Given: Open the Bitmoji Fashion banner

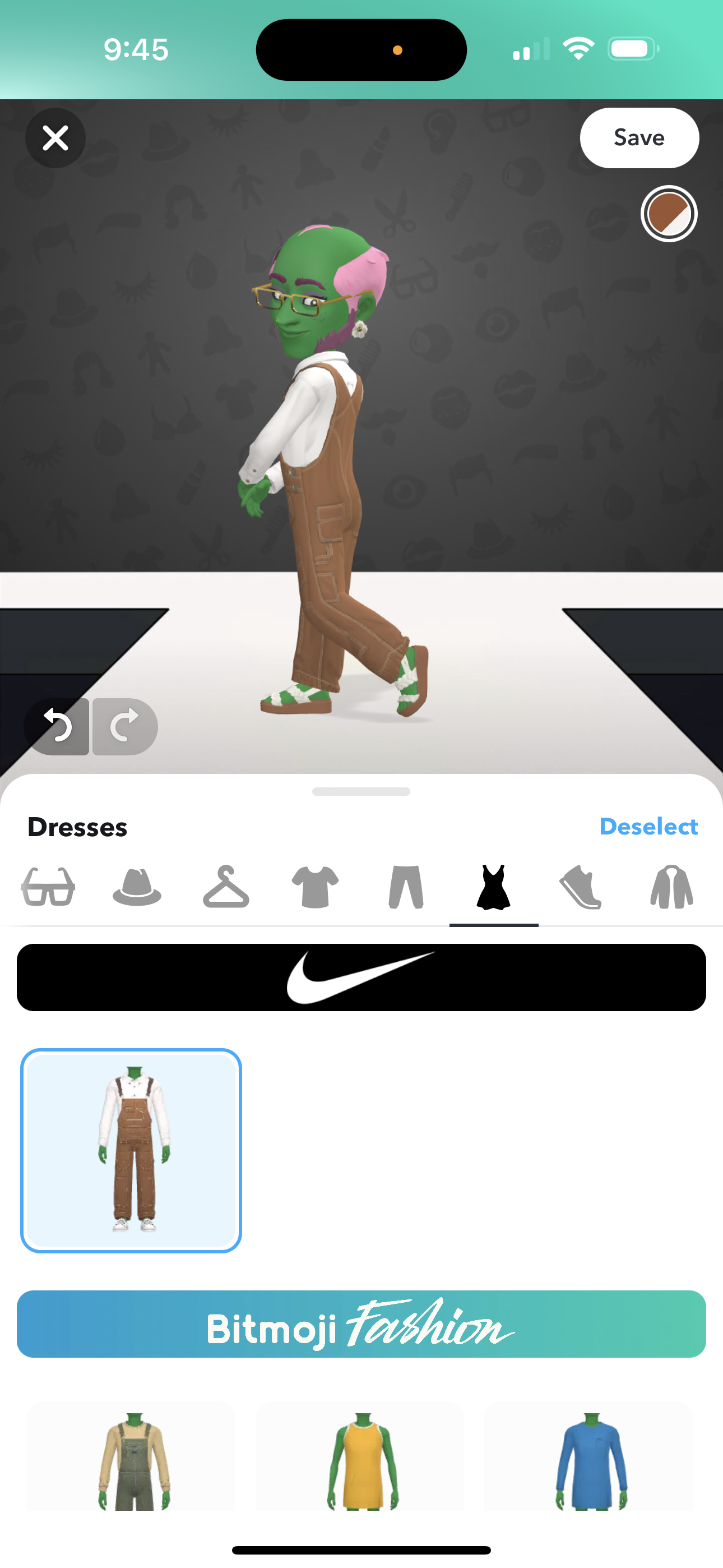Looking at the screenshot, I should 361,1324.
